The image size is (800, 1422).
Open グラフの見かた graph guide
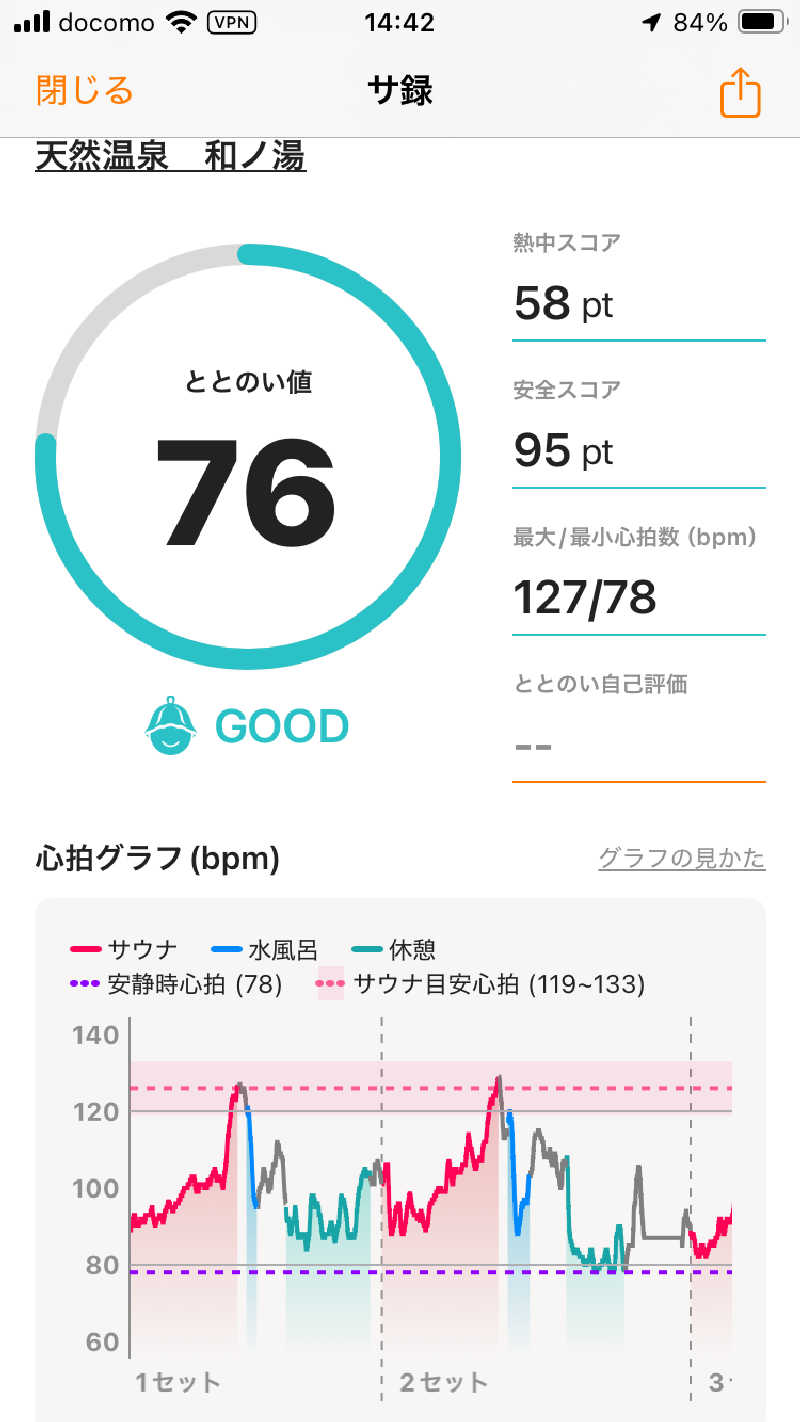(x=681, y=858)
